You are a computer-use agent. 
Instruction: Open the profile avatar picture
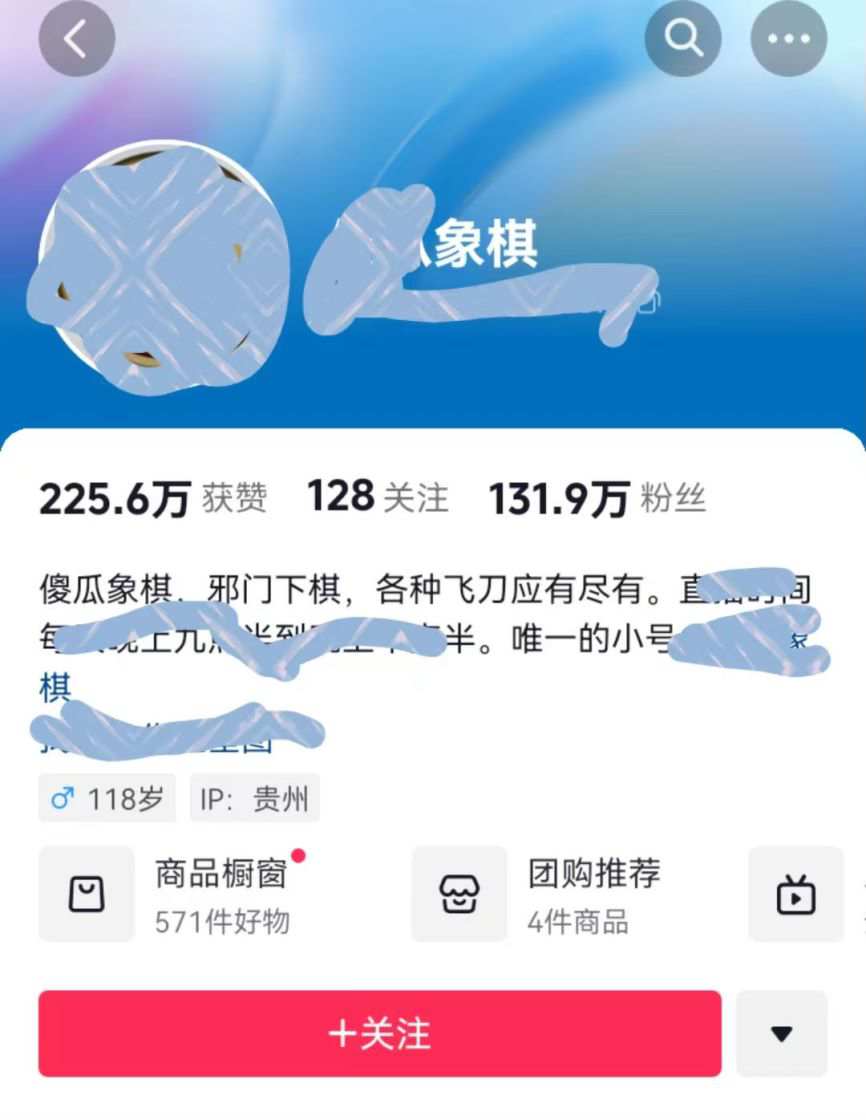pos(150,267)
